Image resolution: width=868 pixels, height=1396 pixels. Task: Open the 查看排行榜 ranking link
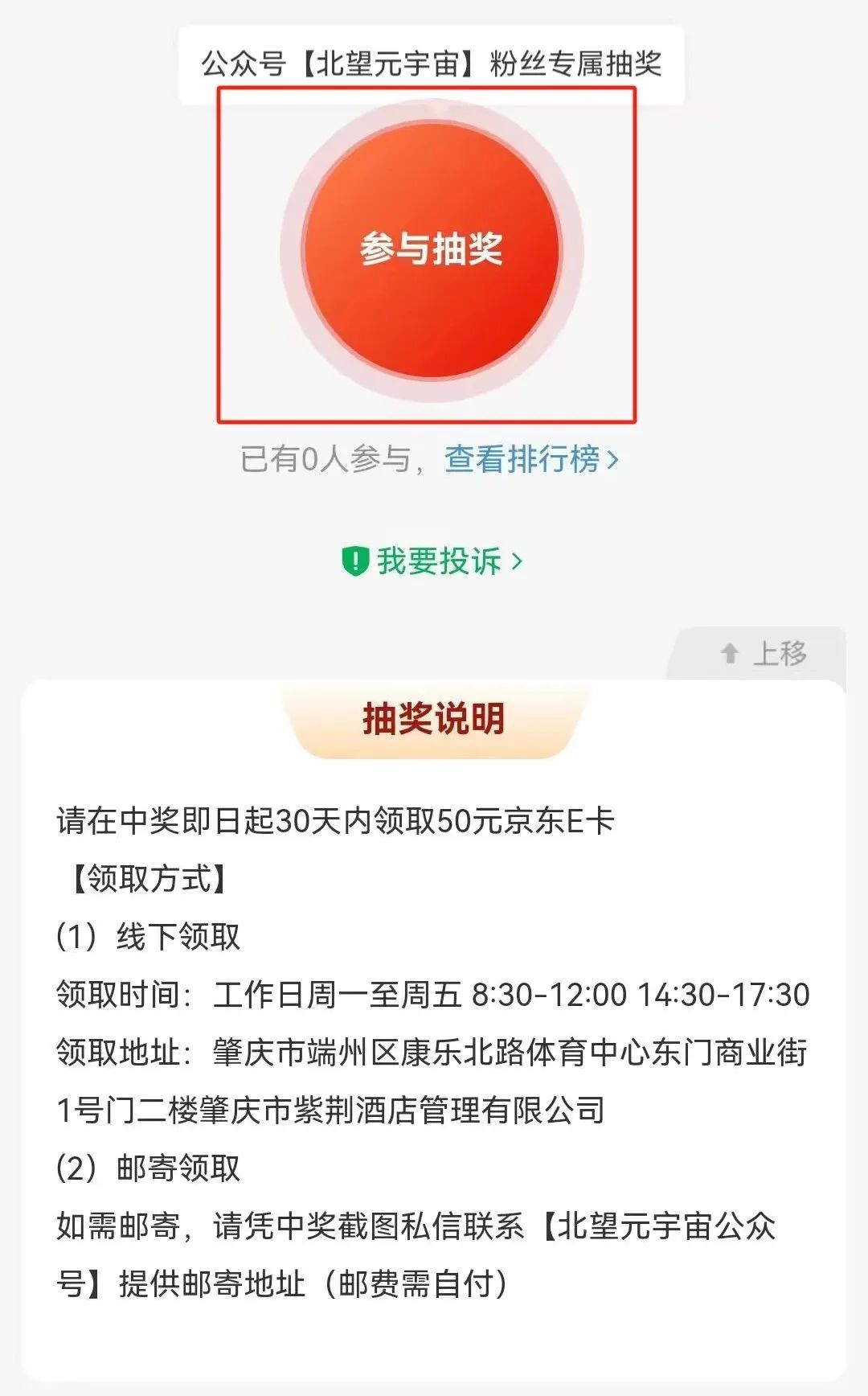coord(531,459)
